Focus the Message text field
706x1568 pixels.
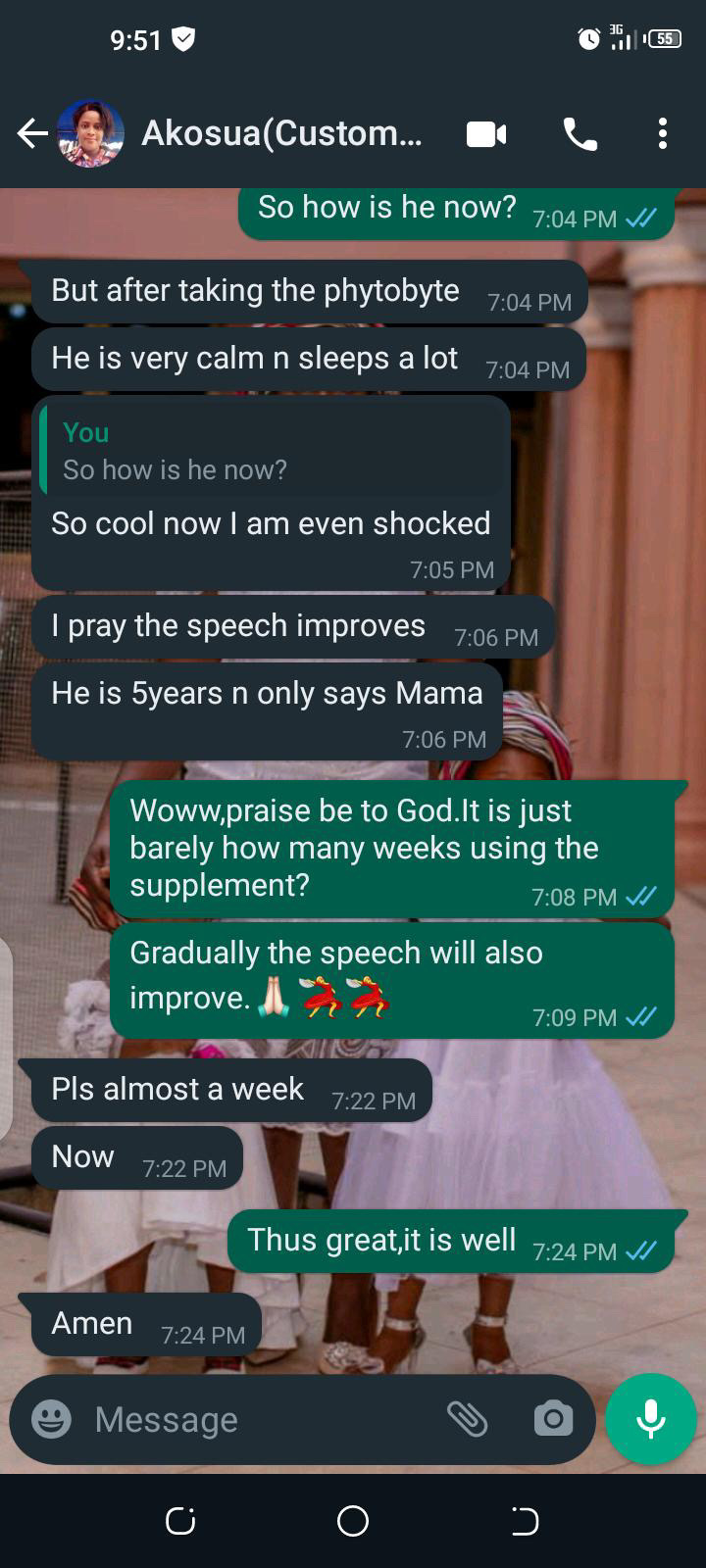(255, 1419)
